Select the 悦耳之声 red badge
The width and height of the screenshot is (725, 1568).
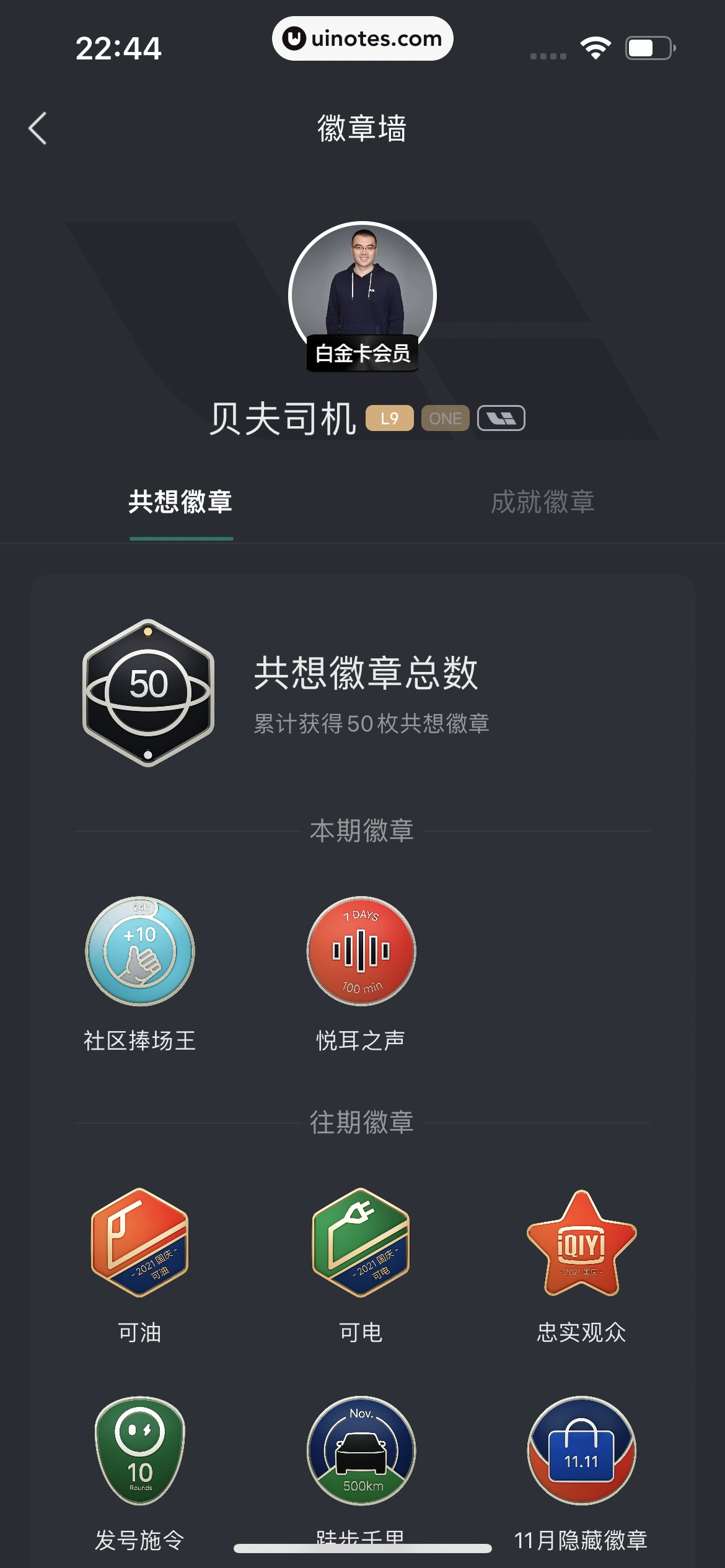361,952
